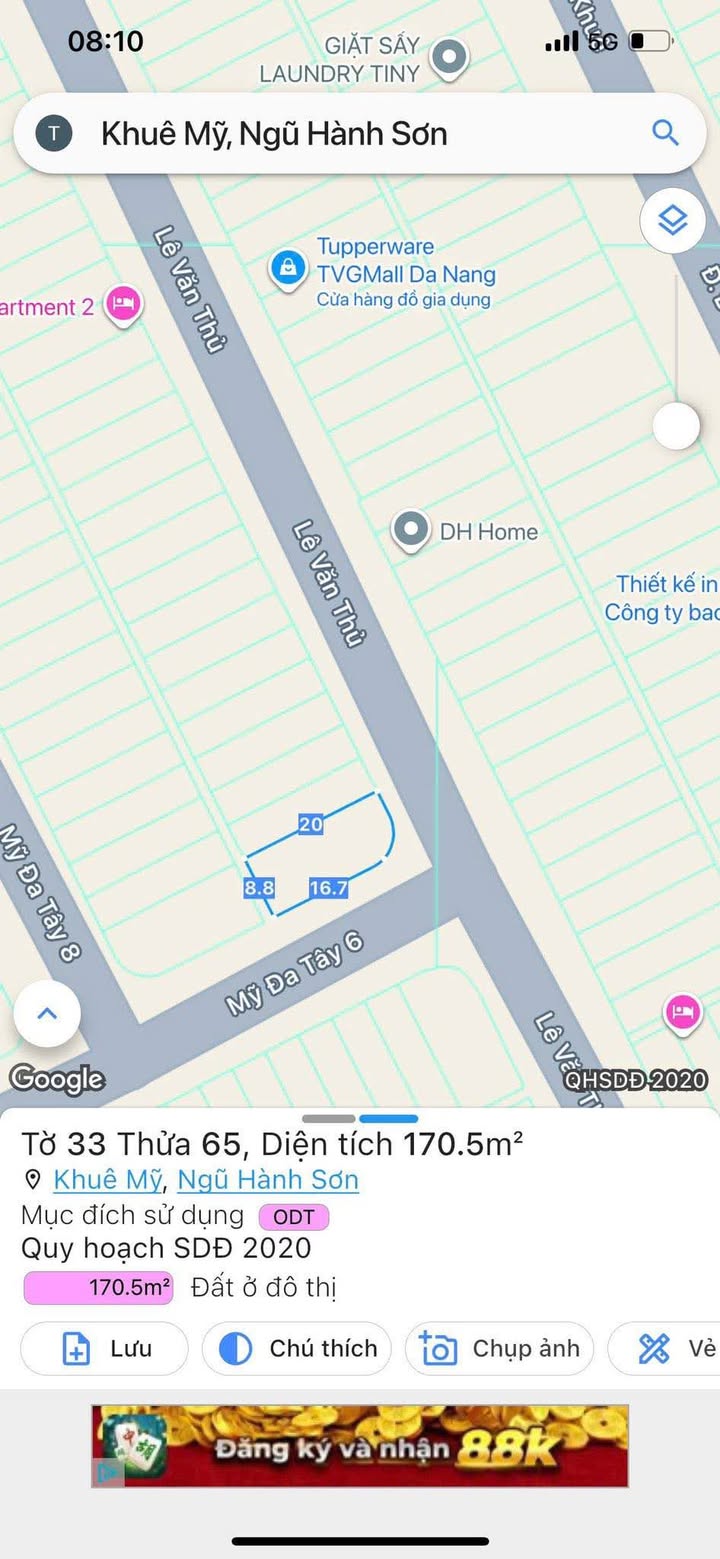Open the Khuê Mỹ, Ngũ Hành Sơn search field
720x1559 pixels.
click(x=330, y=133)
